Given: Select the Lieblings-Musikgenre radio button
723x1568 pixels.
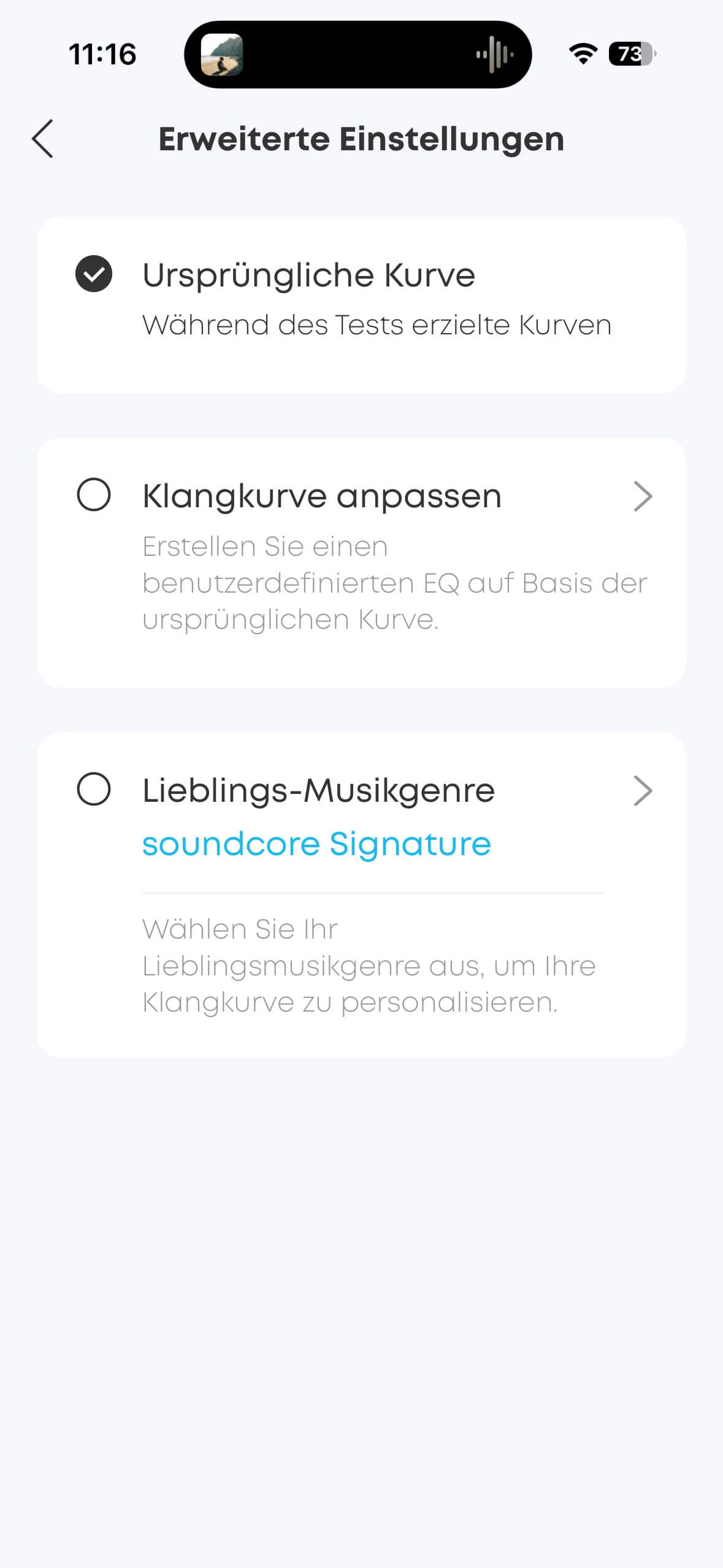Looking at the screenshot, I should [94, 789].
